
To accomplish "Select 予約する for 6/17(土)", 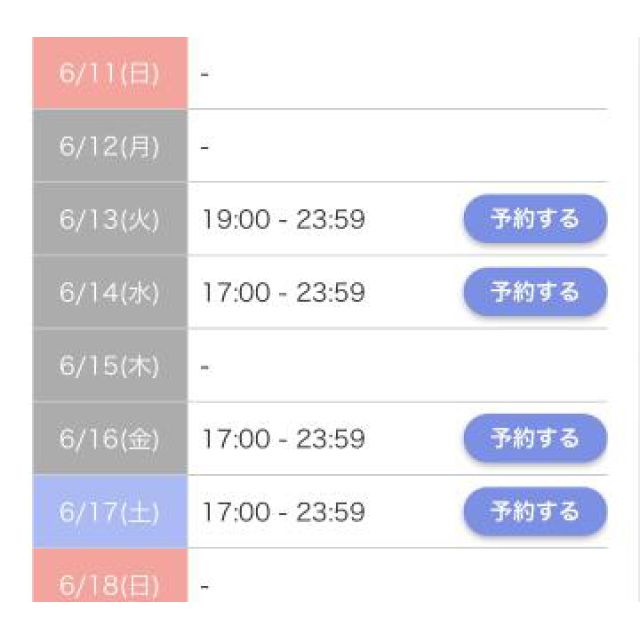I will pos(535,512).
